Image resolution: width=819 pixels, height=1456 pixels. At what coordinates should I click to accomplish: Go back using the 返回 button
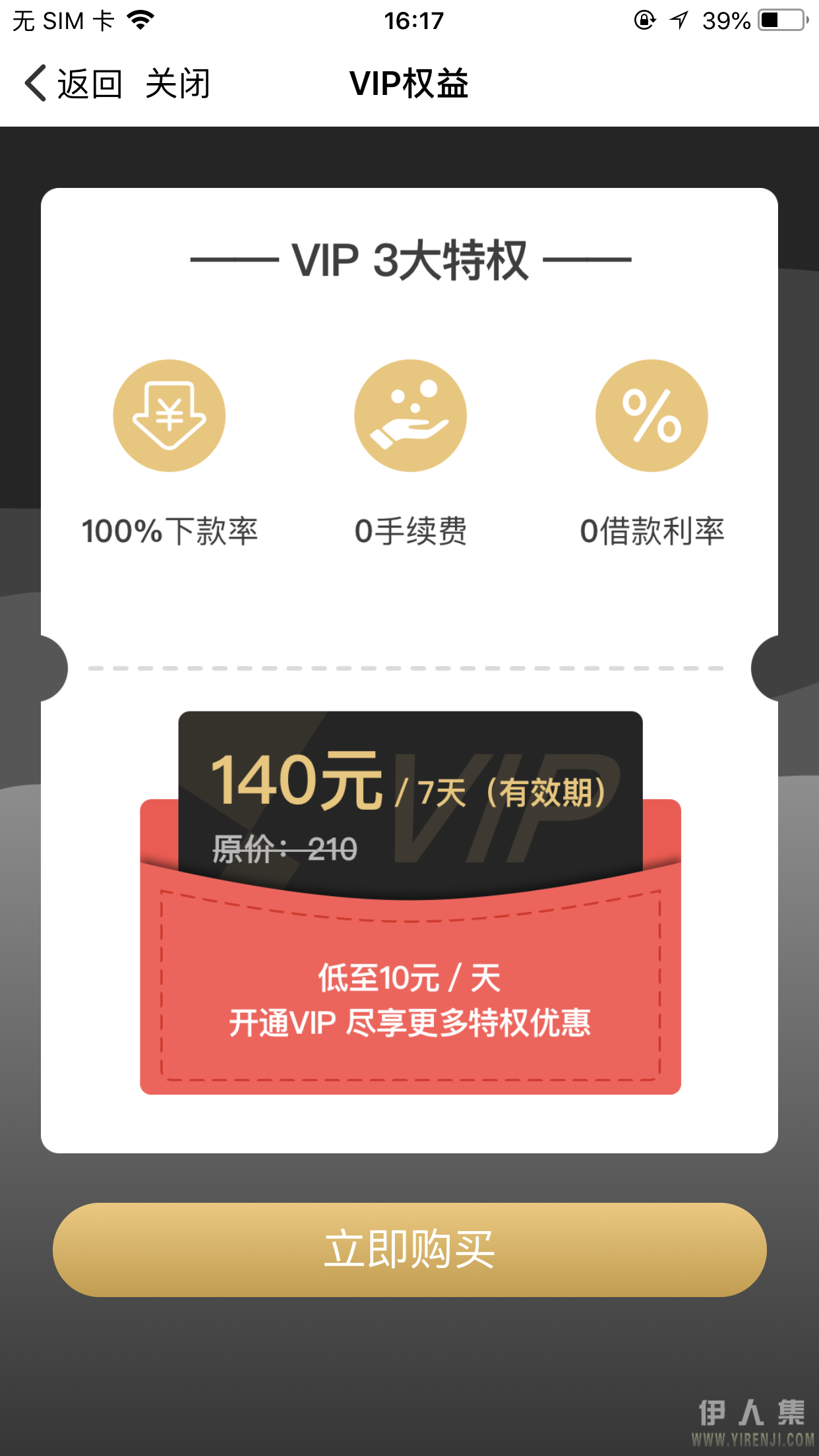[73, 84]
